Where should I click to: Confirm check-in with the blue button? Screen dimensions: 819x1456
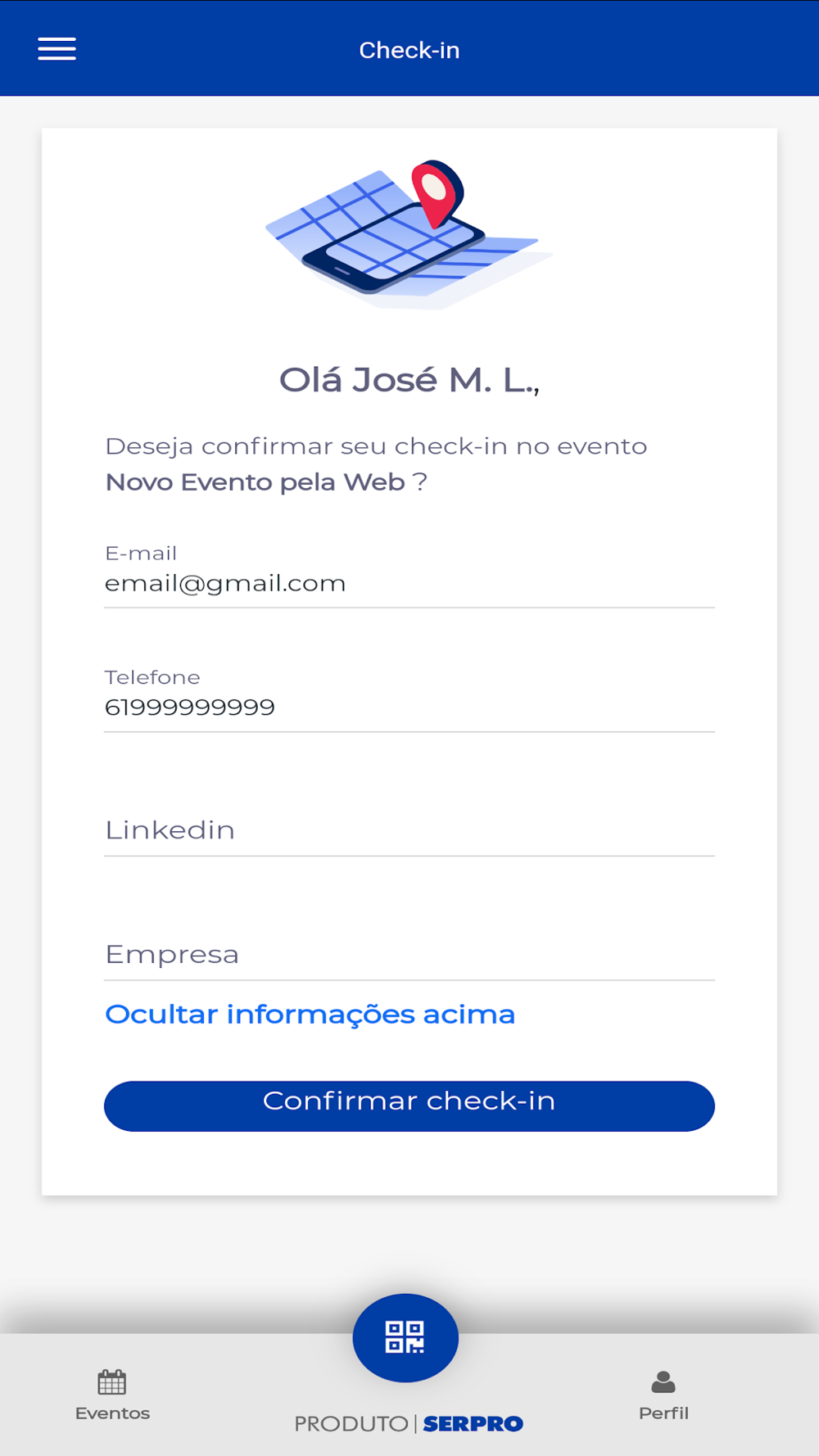(x=409, y=1105)
